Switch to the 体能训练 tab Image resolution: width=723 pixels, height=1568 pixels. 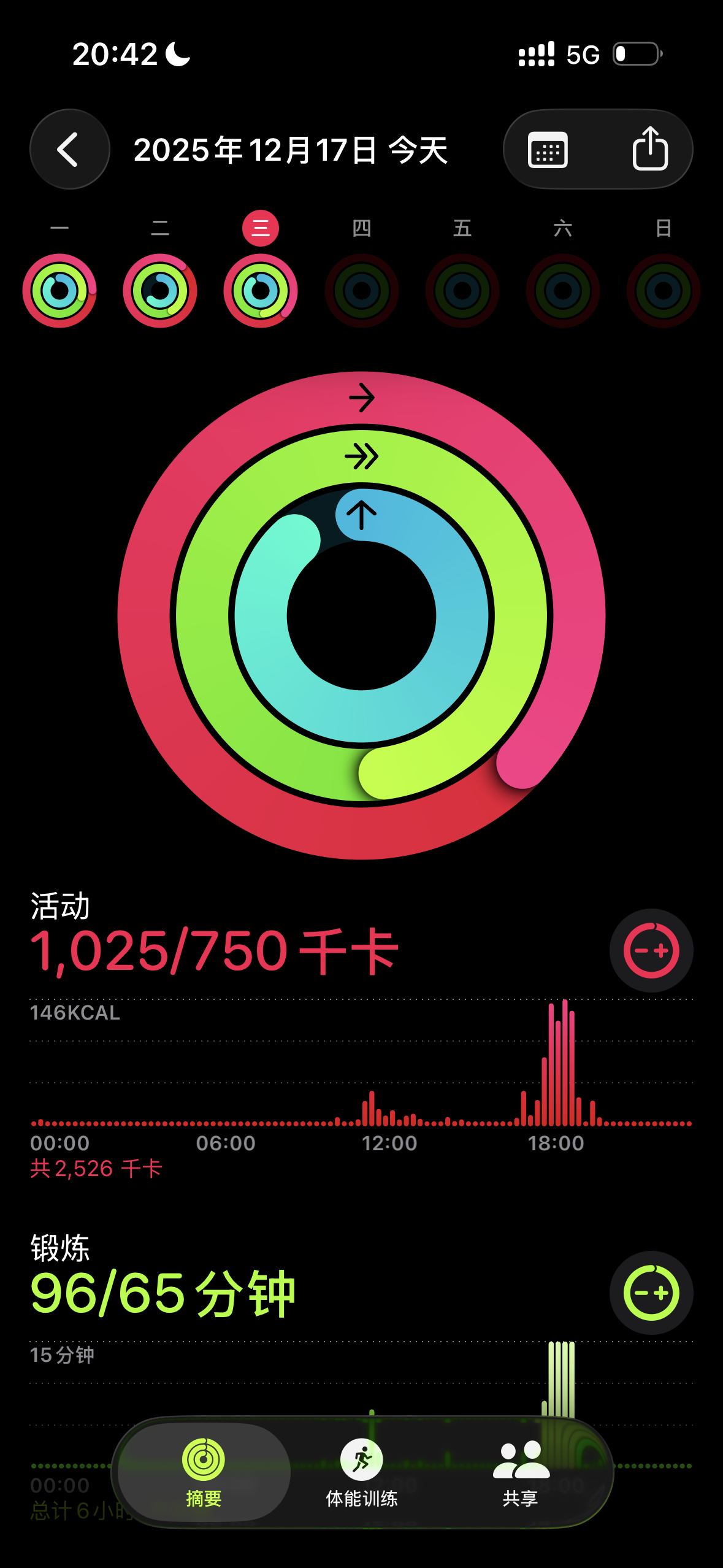tap(362, 1472)
